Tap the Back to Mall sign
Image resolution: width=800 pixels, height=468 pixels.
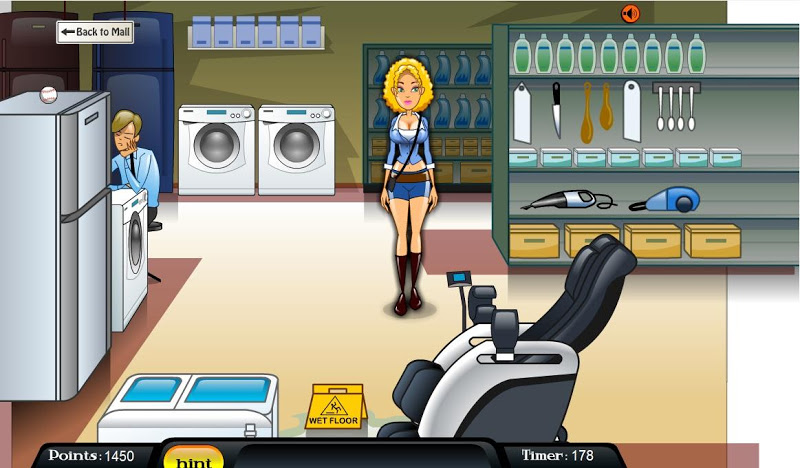pos(95,32)
